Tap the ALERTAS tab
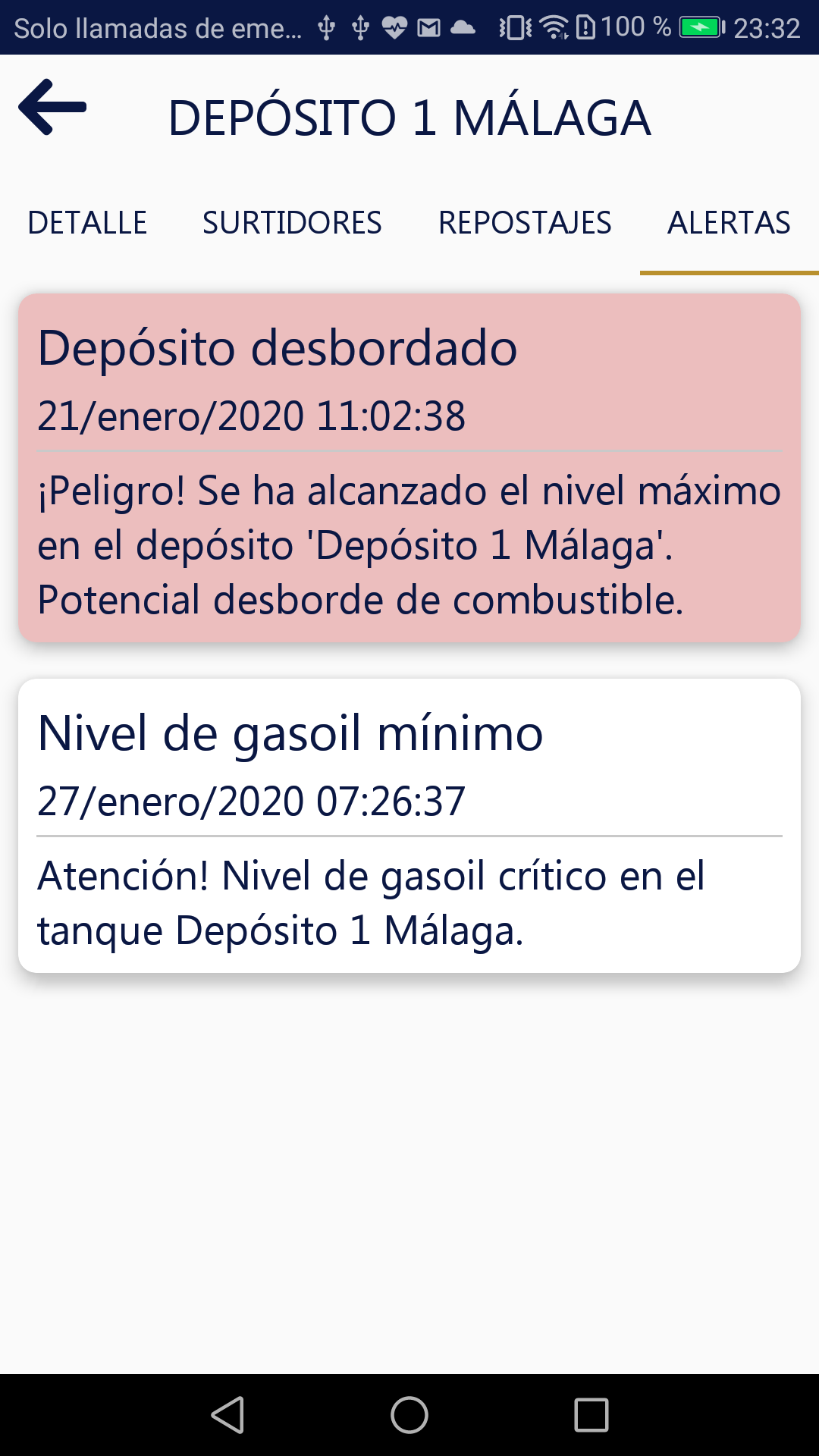Viewport: 819px width, 1456px height. pos(729,223)
